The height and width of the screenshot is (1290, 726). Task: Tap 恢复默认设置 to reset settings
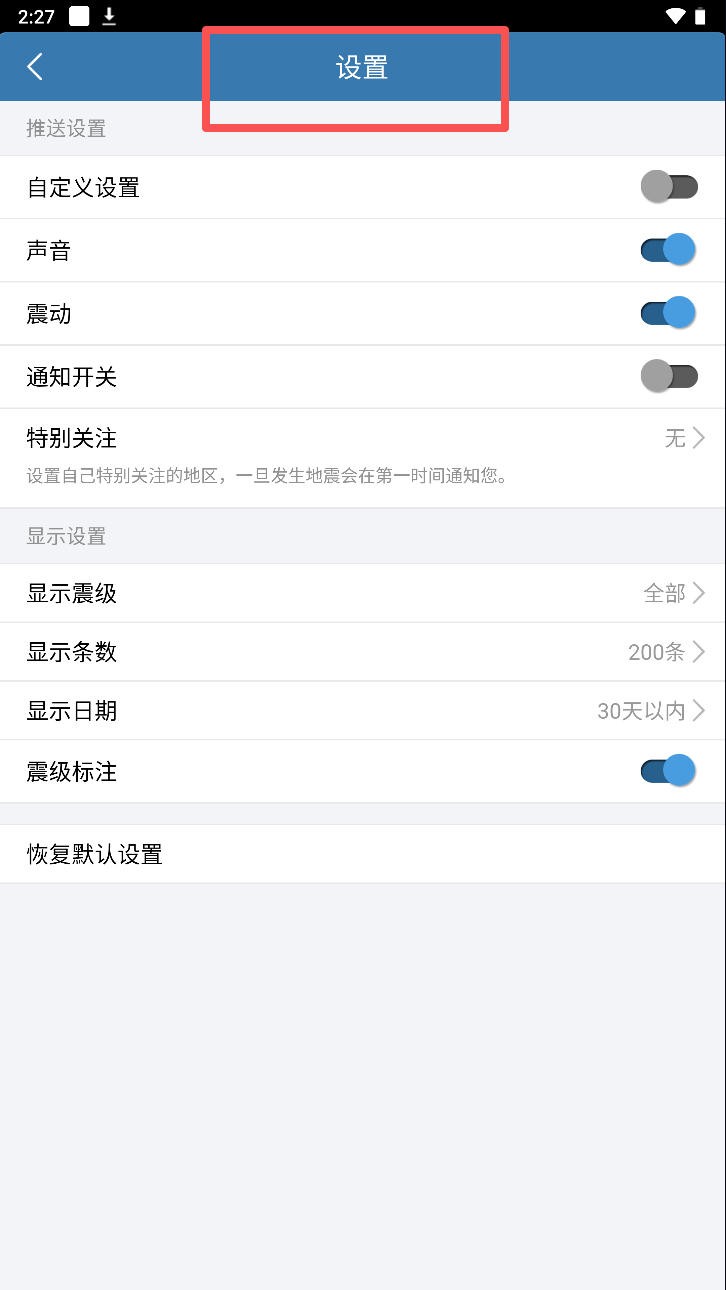click(x=363, y=854)
